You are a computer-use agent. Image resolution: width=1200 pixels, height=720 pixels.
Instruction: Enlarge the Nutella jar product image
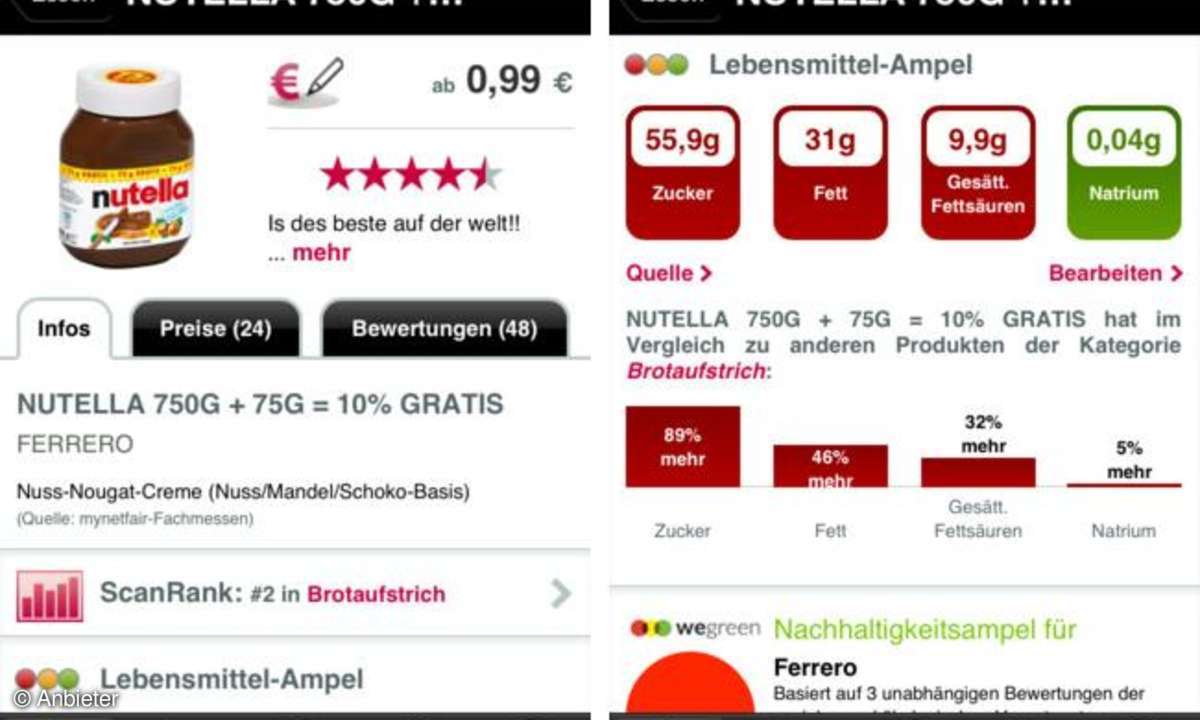127,166
